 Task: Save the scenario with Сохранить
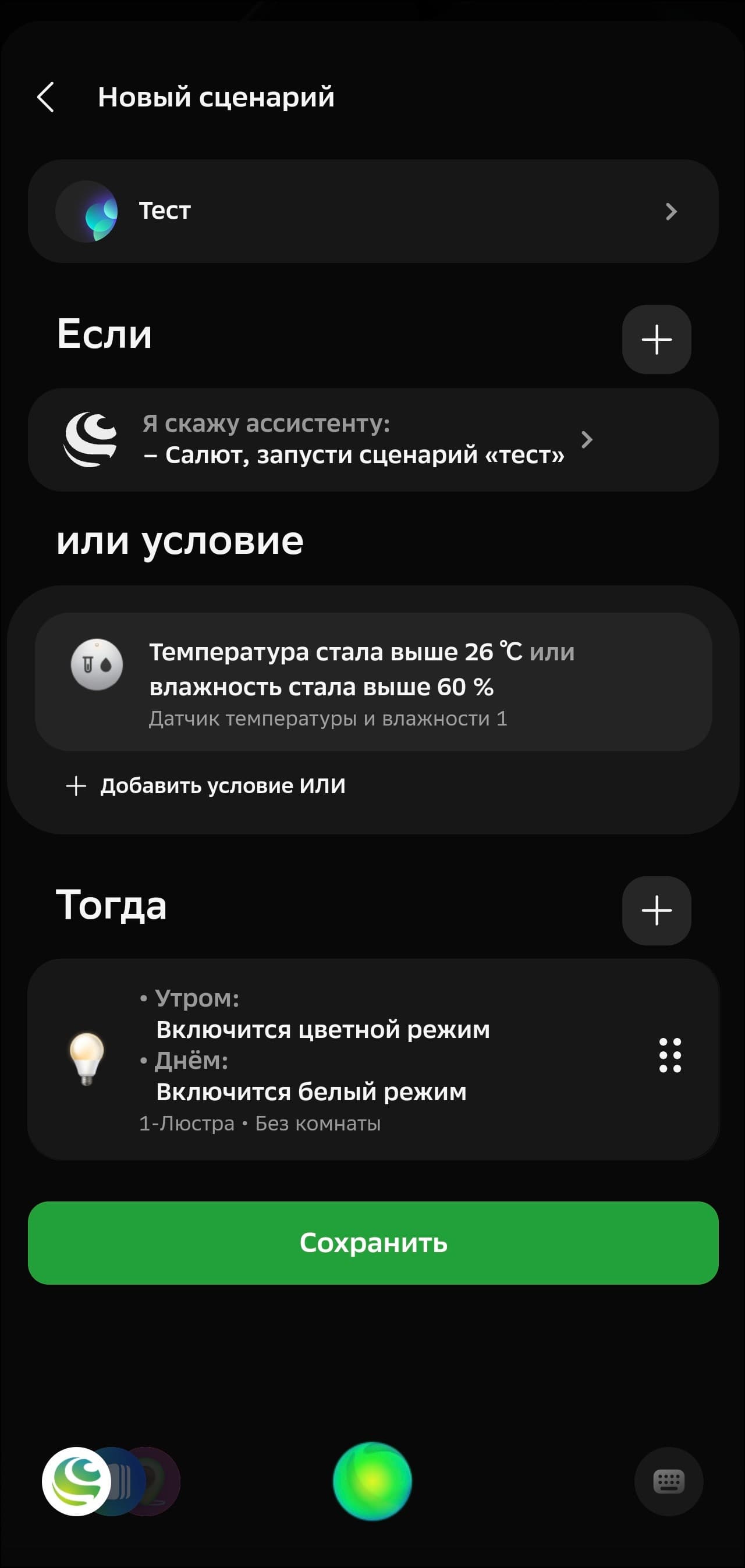pos(373,1243)
